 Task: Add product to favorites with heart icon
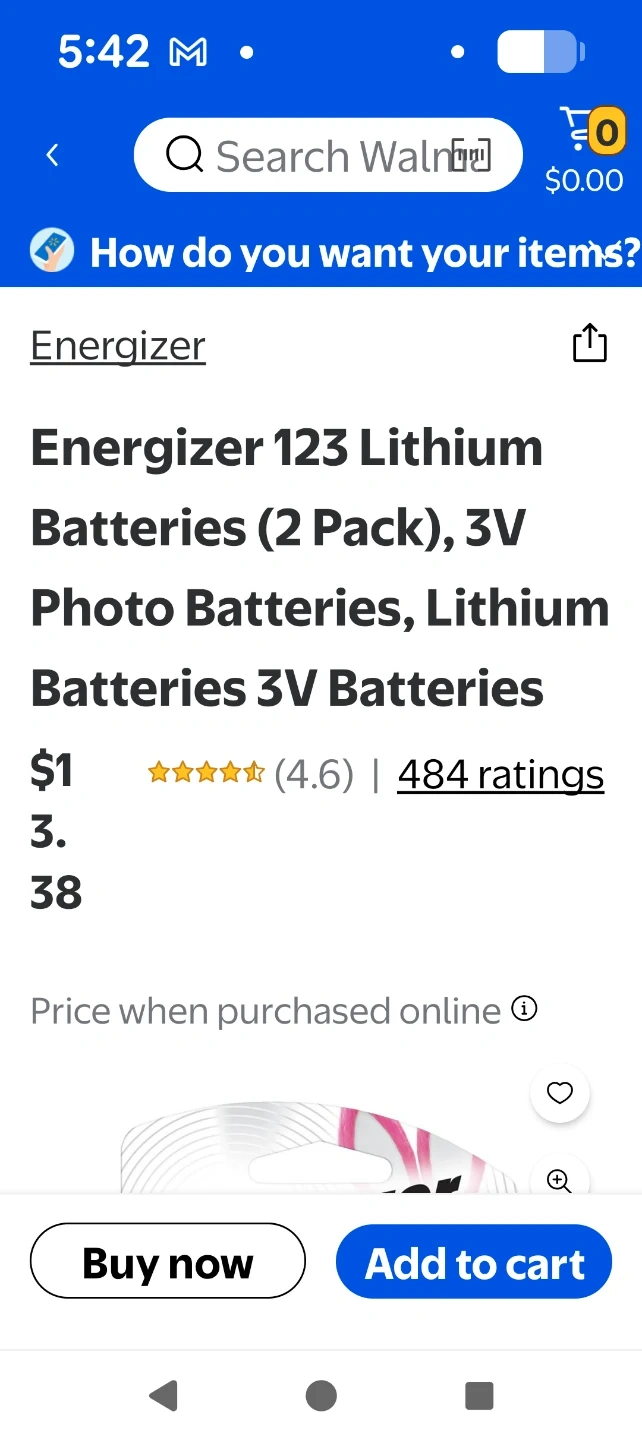pyautogui.click(x=560, y=1093)
